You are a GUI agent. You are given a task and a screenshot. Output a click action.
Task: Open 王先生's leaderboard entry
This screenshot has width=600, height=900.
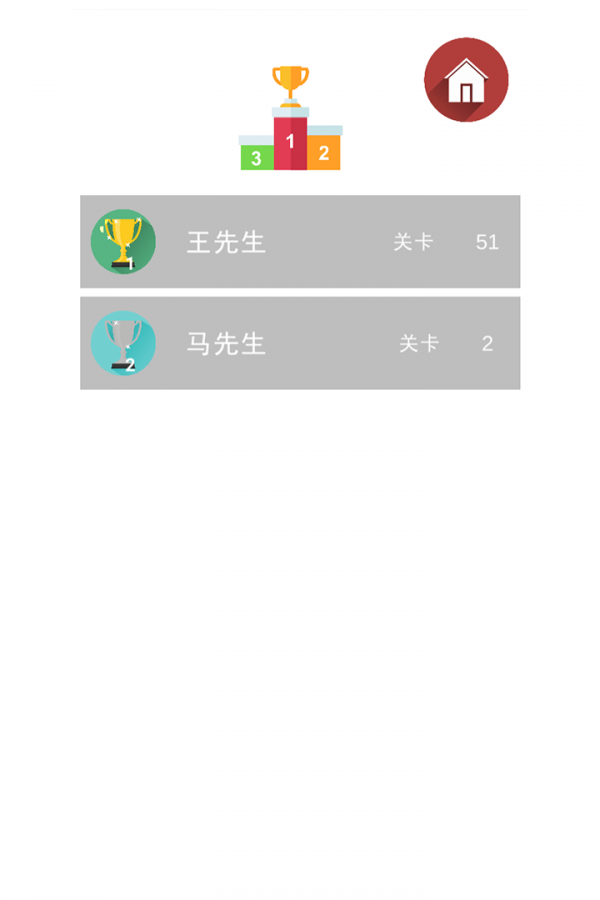click(x=300, y=242)
